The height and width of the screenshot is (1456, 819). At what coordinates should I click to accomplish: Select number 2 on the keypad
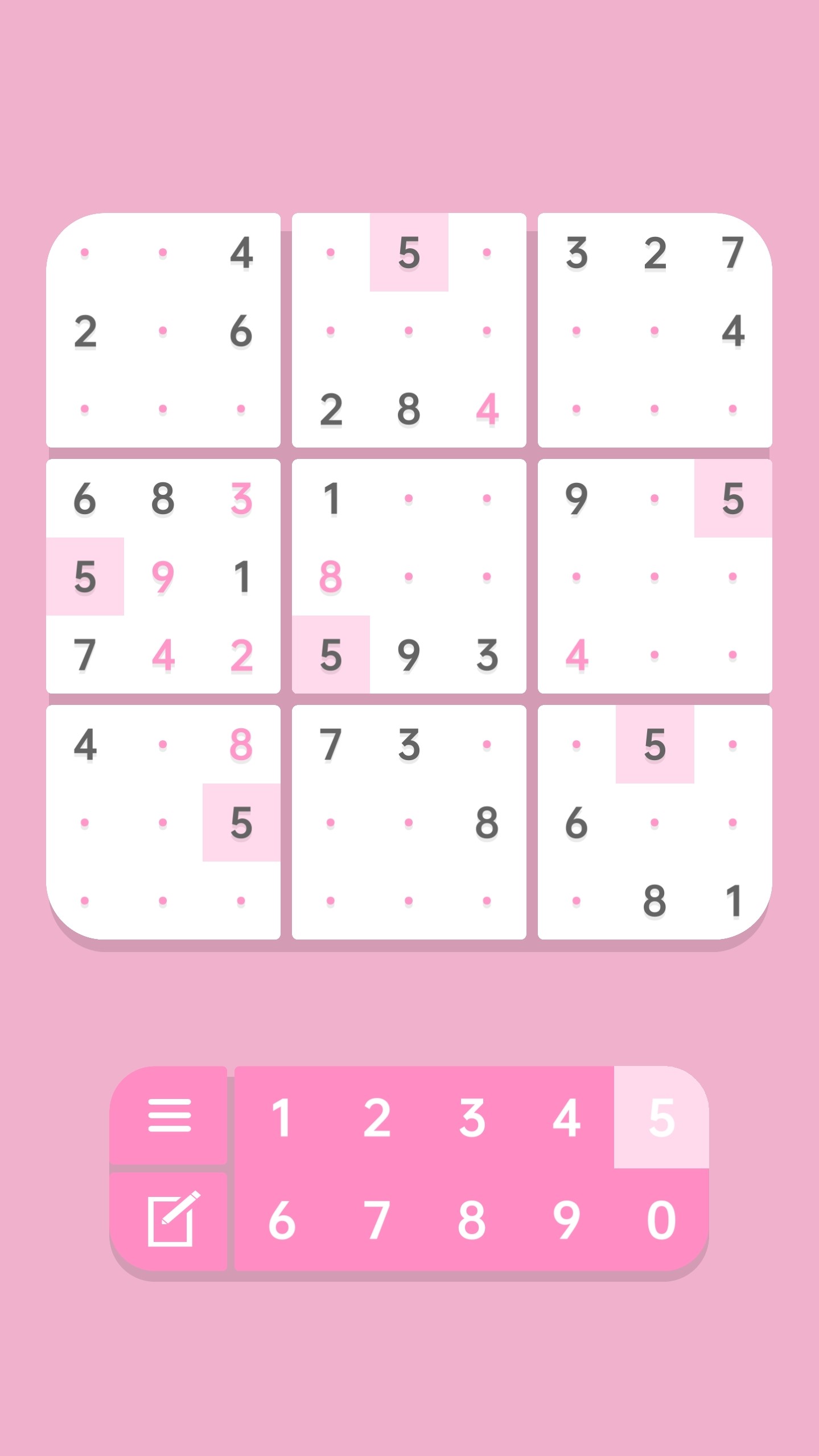point(377,1118)
